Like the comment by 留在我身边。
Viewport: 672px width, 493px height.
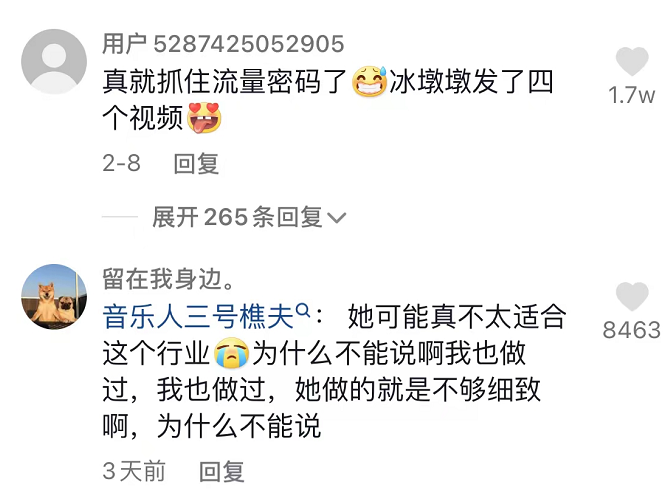[x=631, y=297]
